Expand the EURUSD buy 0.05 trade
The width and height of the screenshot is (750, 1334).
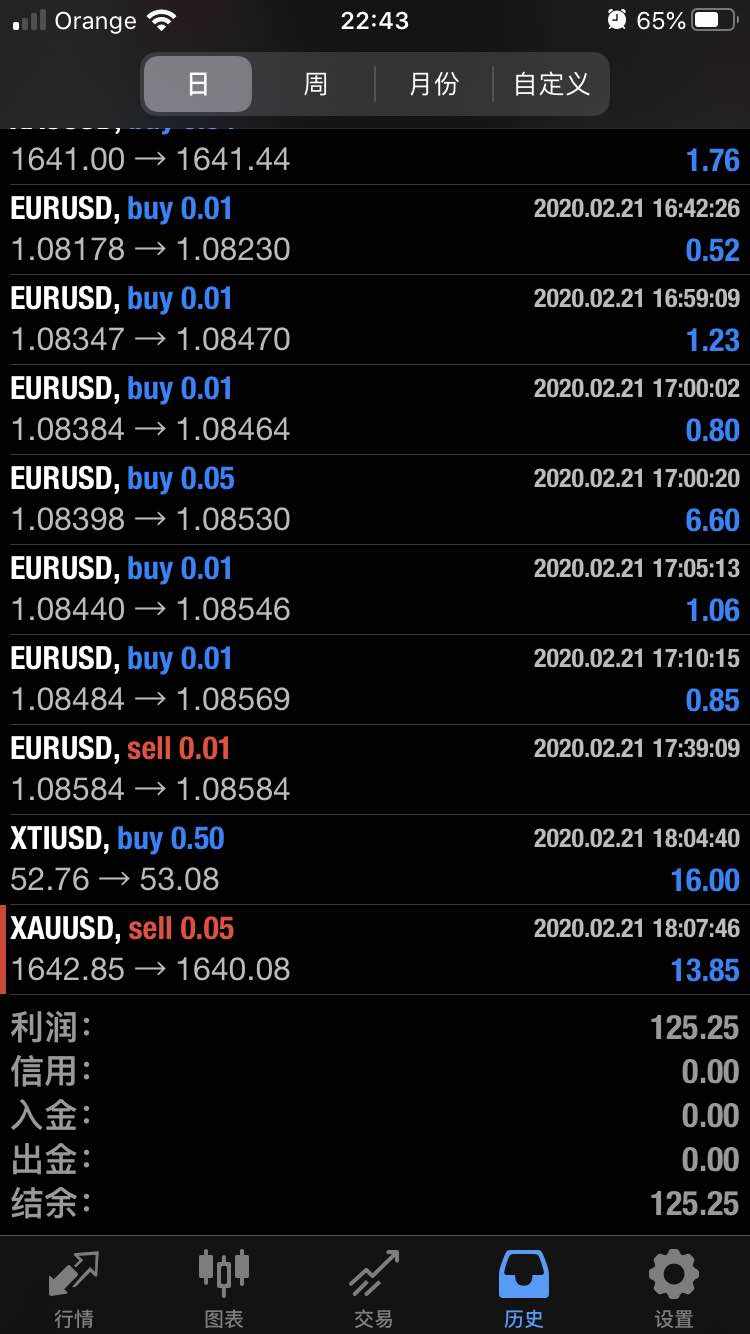[x=375, y=500]
